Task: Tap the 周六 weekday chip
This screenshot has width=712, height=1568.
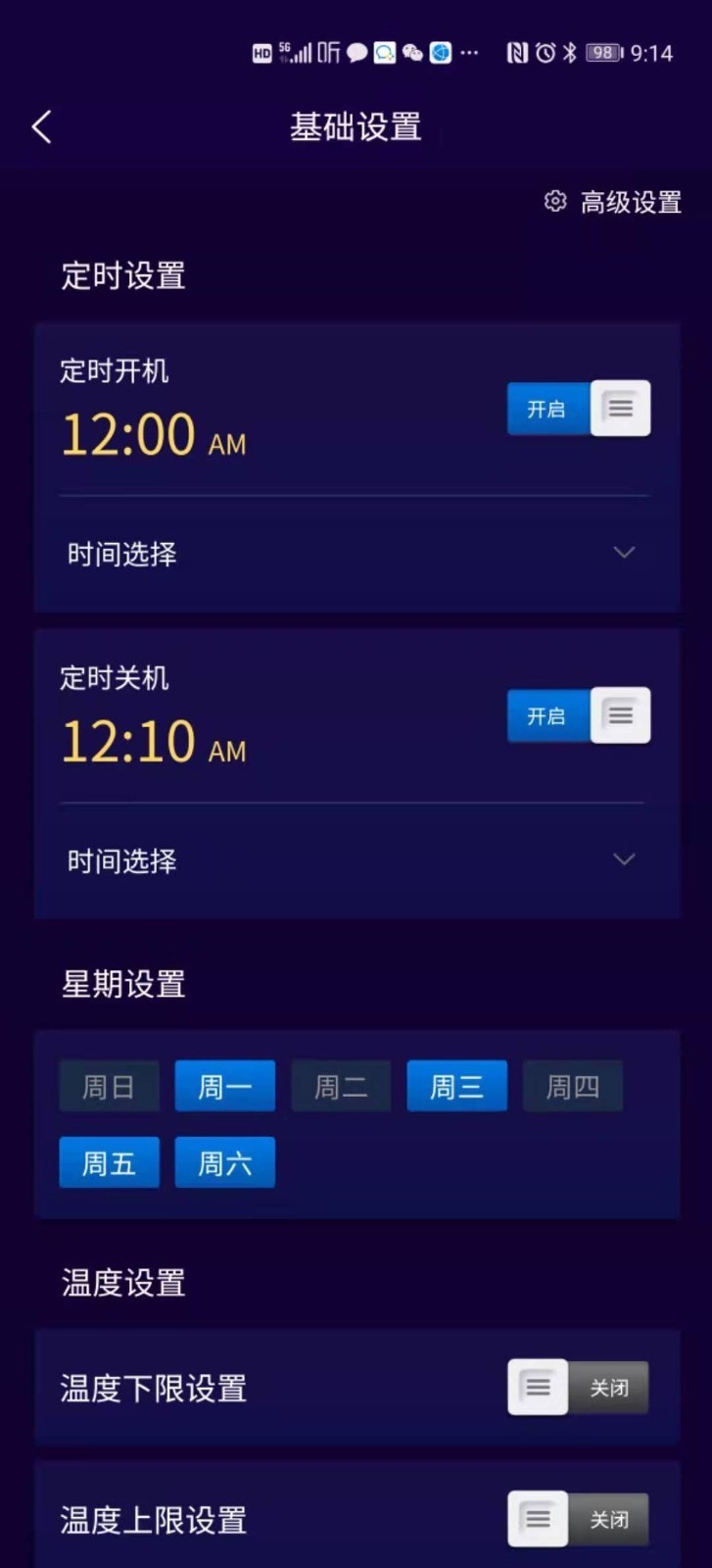Action: pos(224,1162)
